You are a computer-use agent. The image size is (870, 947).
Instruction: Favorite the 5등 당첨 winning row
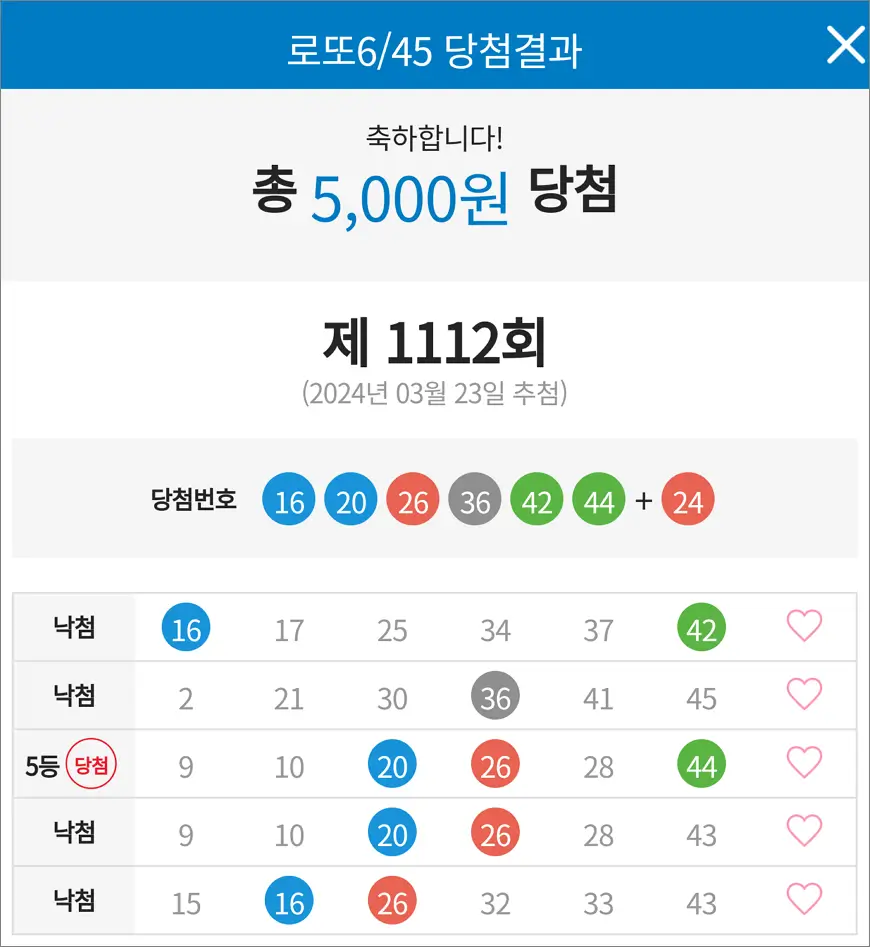(x=804, y=764)
